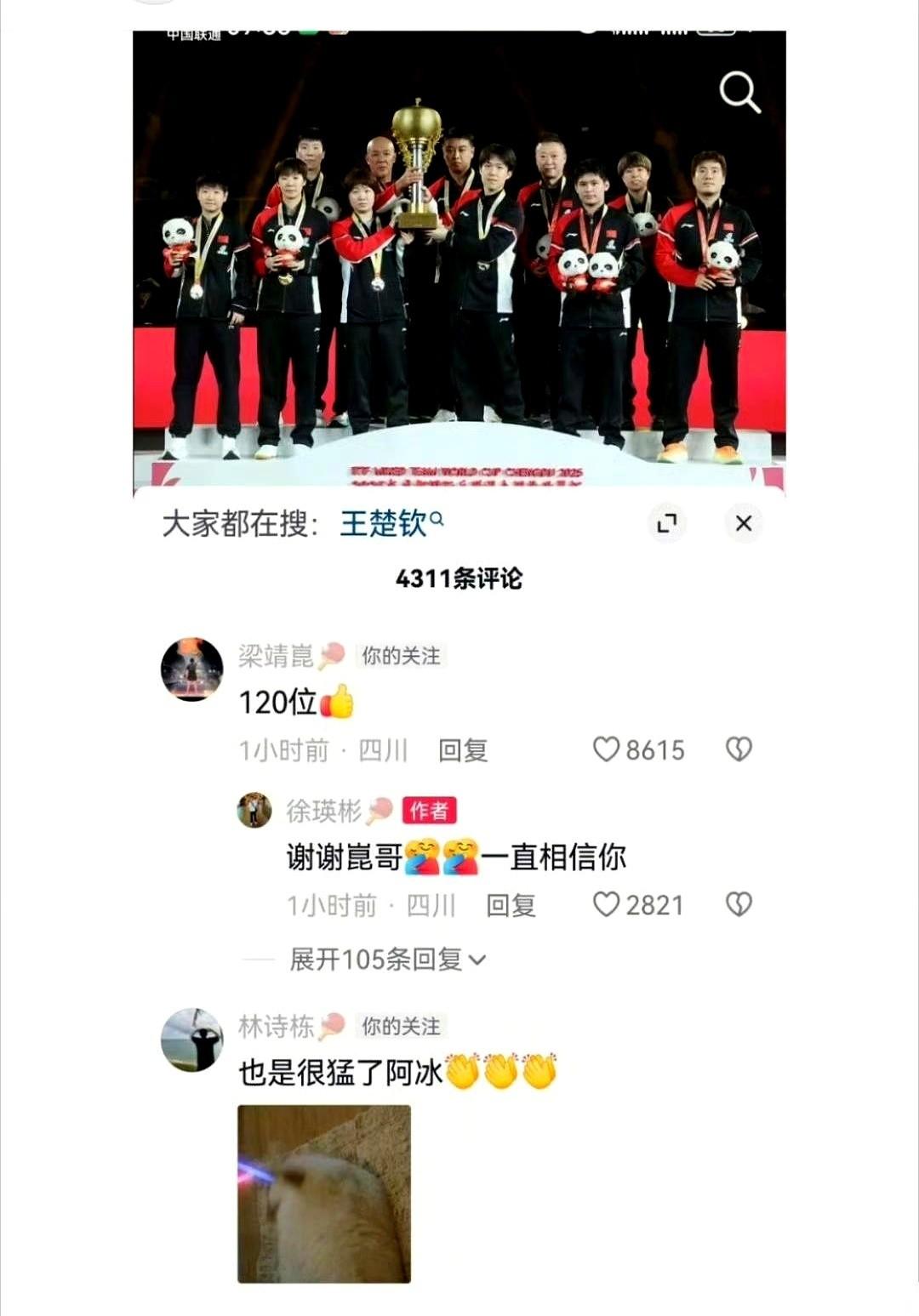Expand the 105 hidden replies
Image resolution: width=919 pixels, height=1316 pixels.
click(x=380, y=959)
